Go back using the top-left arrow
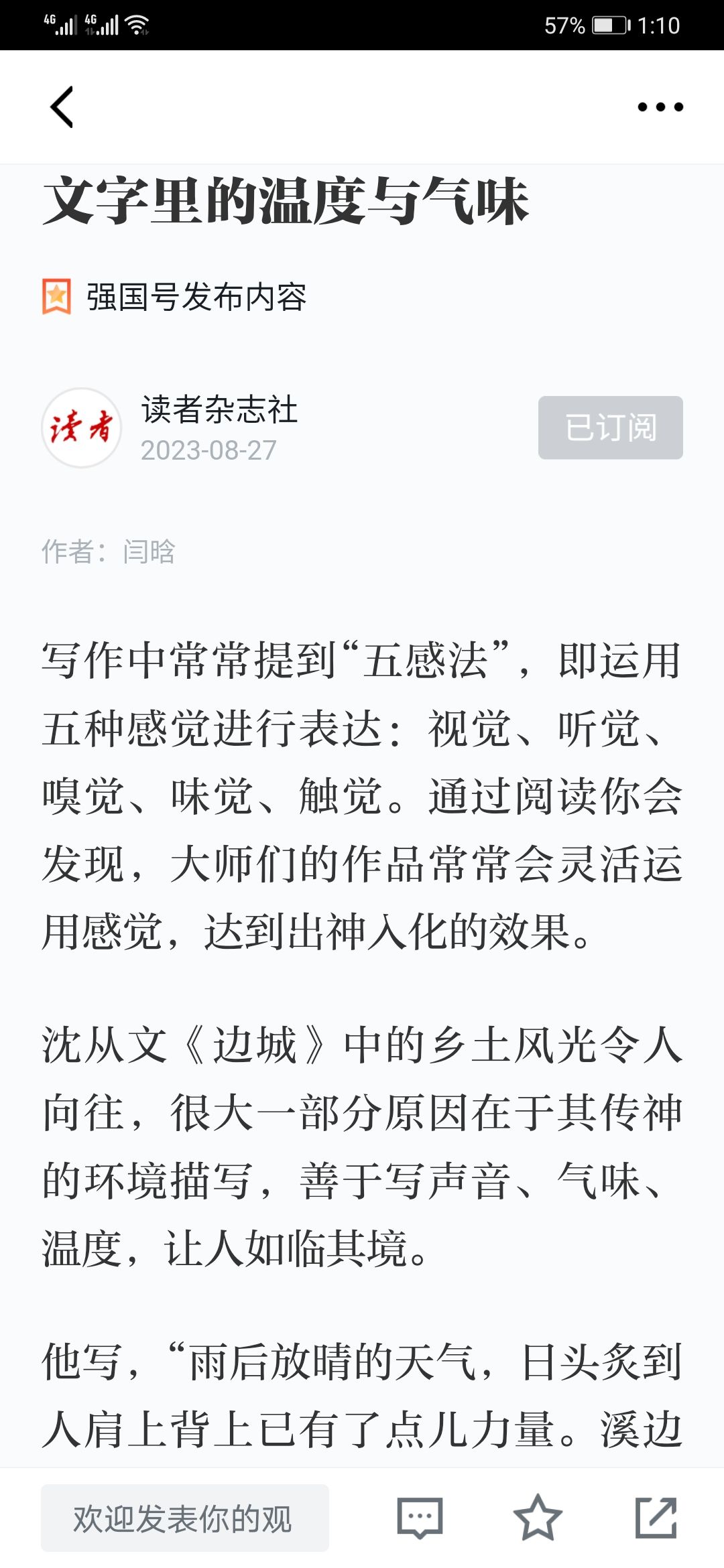 pyautogui.click(x=62, y=107)
